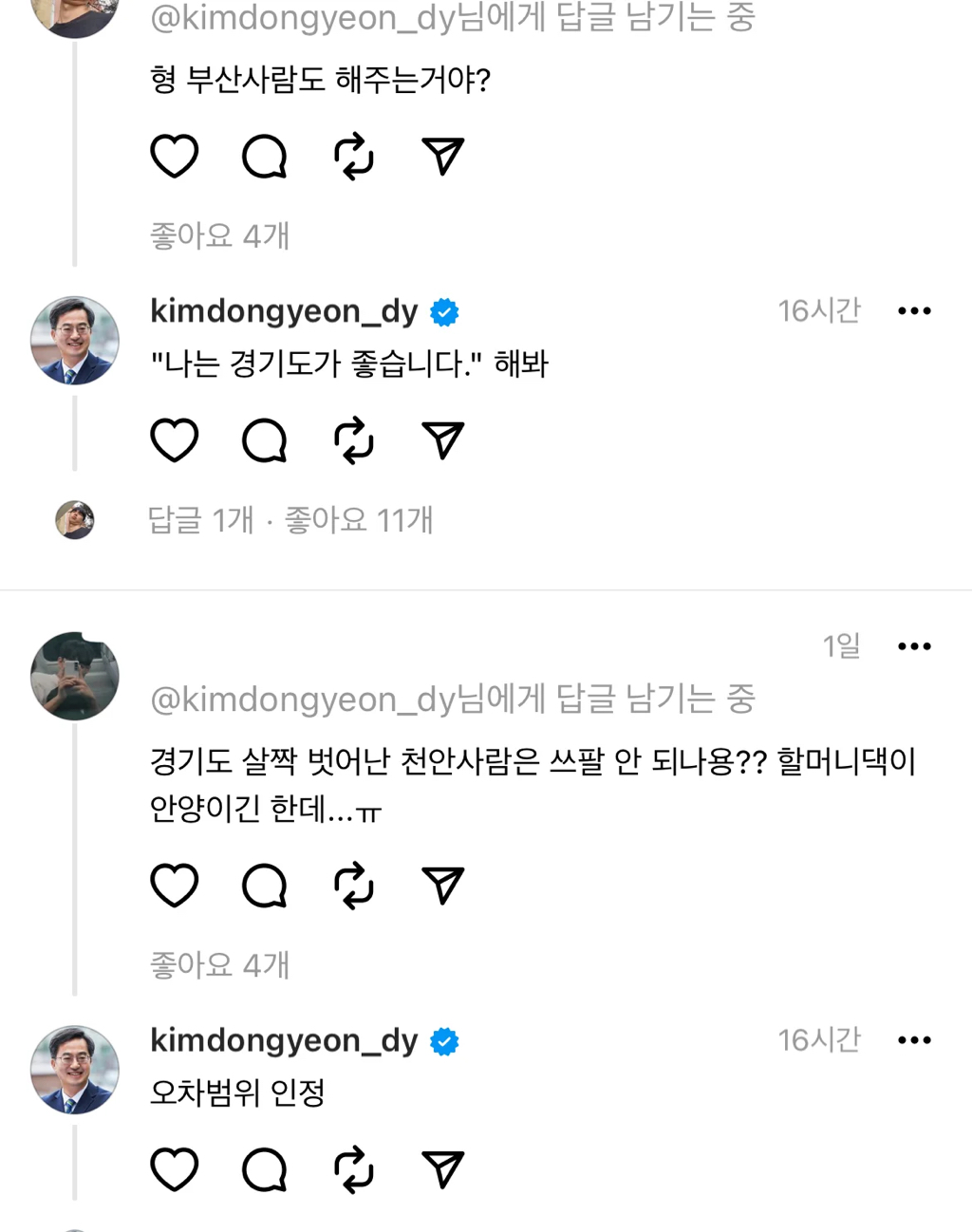Open reply composer on the 오차범위 인정 post
The height and width of the screenshot is (1232, 972).
tap(263, 1168)
